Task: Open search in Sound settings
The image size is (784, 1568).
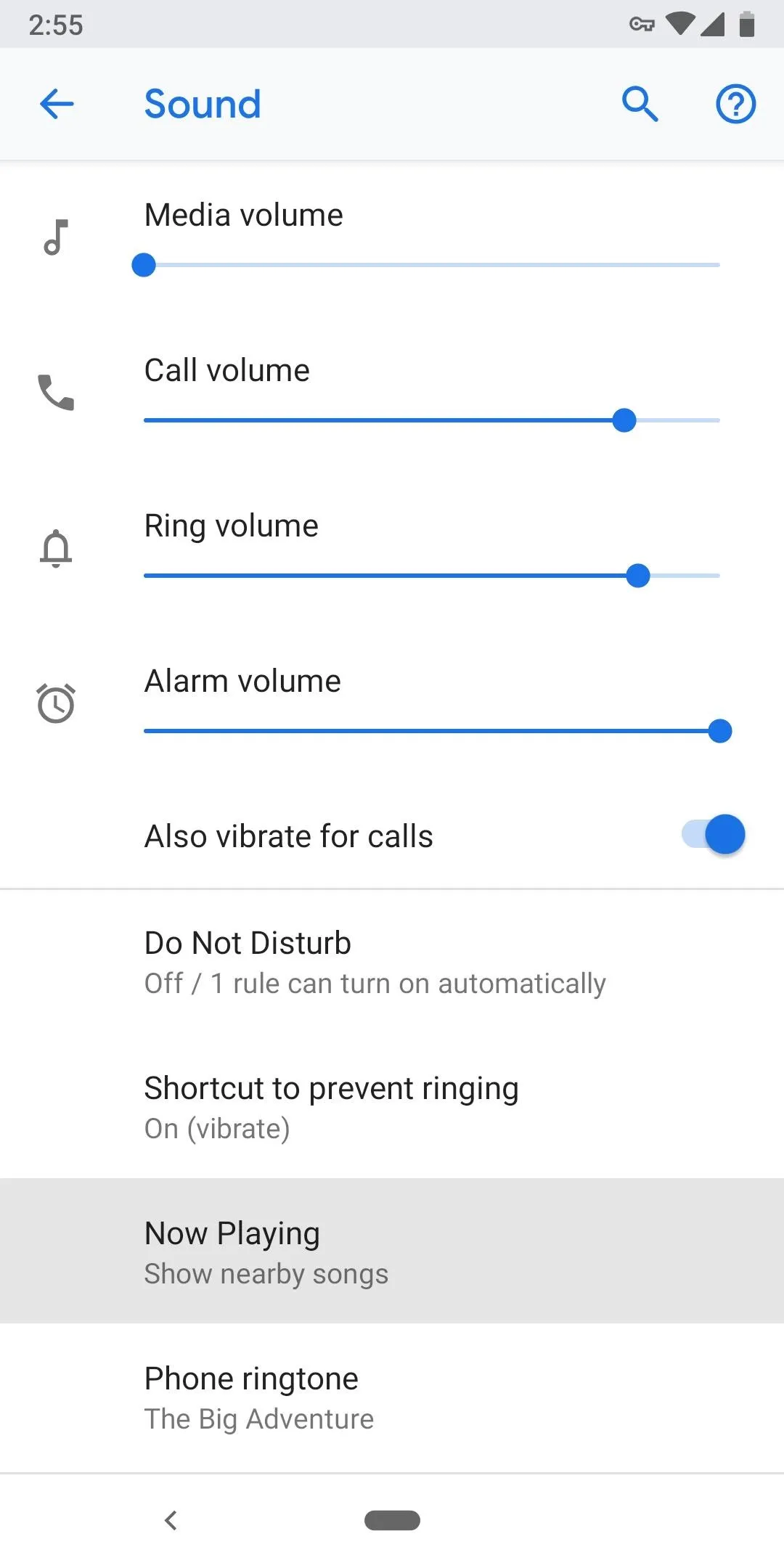Action: (640, 104)
